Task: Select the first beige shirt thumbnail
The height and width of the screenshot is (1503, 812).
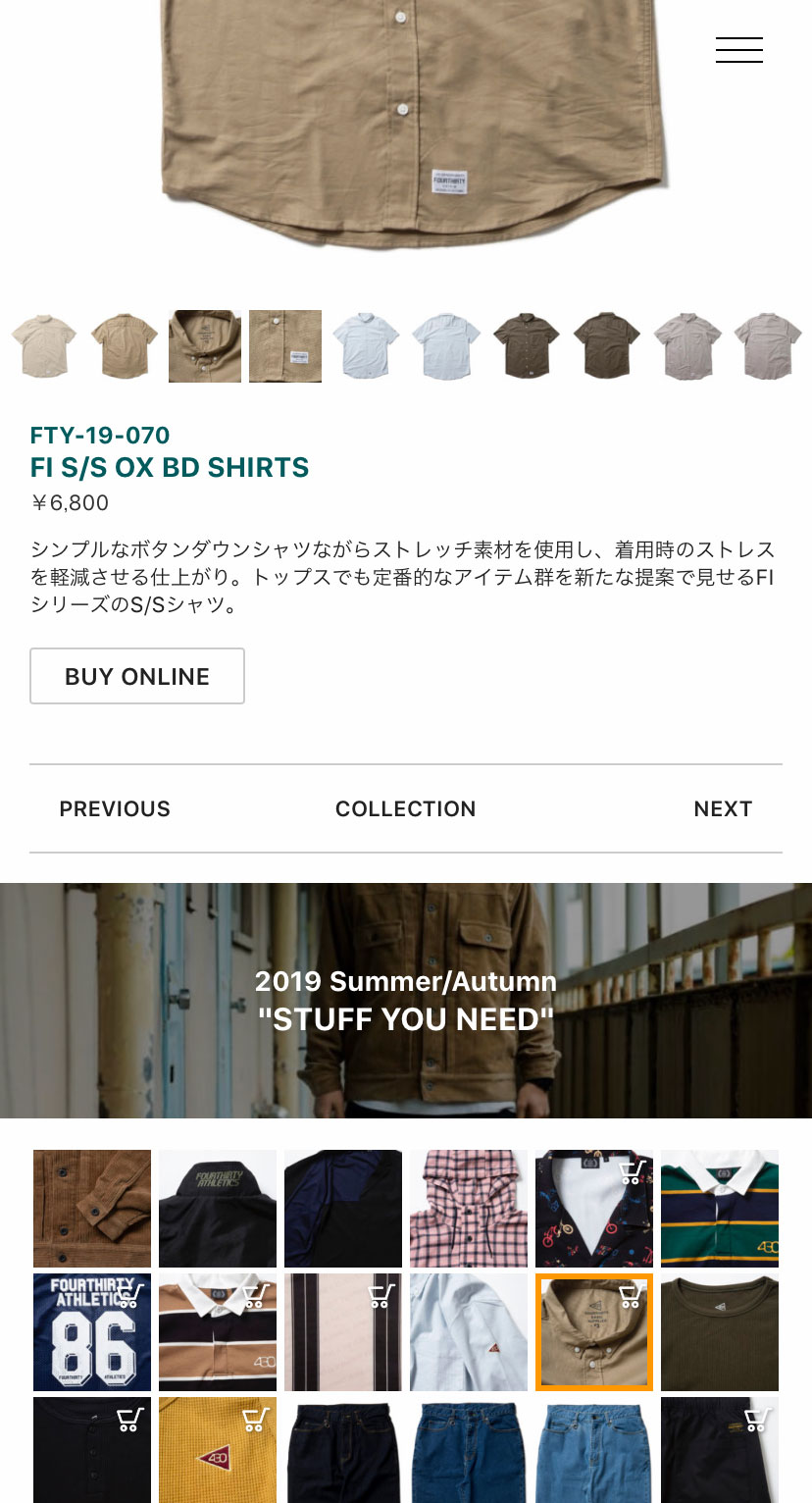Action: click(x=44, y=346)
